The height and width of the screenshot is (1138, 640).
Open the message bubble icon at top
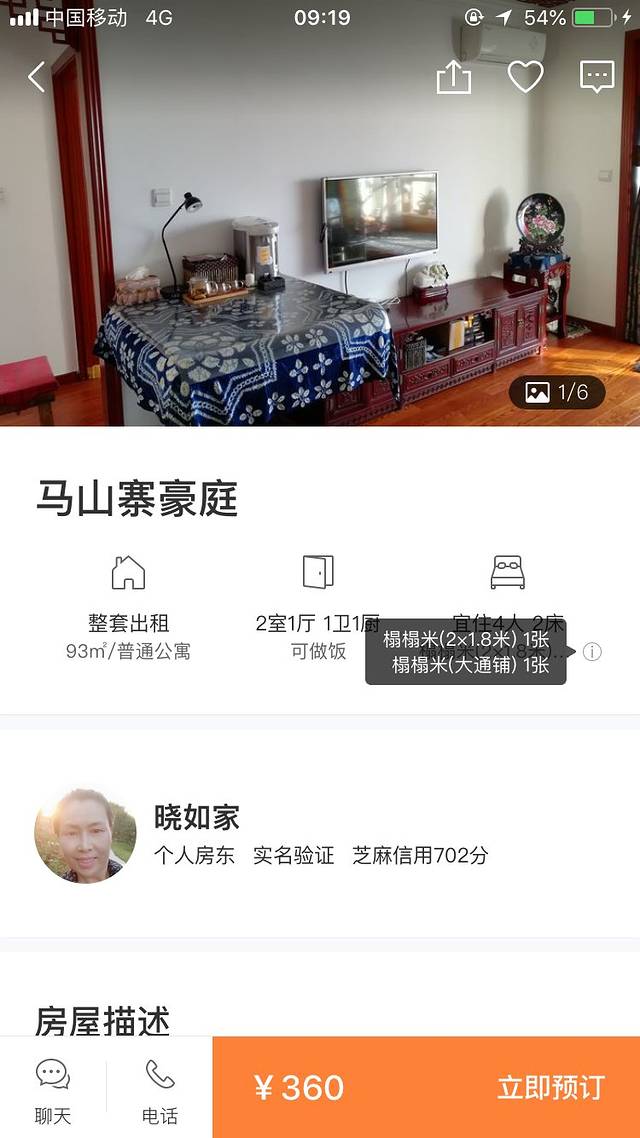click(x=597, y=77)
